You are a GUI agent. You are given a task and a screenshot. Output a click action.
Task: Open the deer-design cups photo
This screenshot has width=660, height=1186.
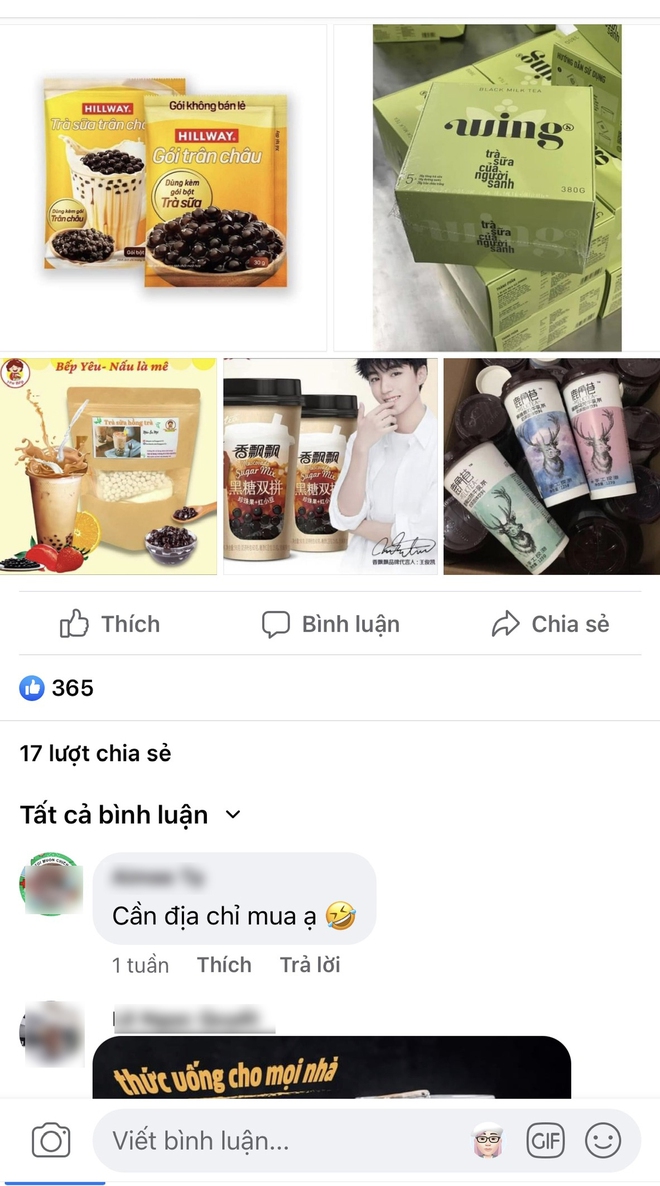[x=551, y=466]
